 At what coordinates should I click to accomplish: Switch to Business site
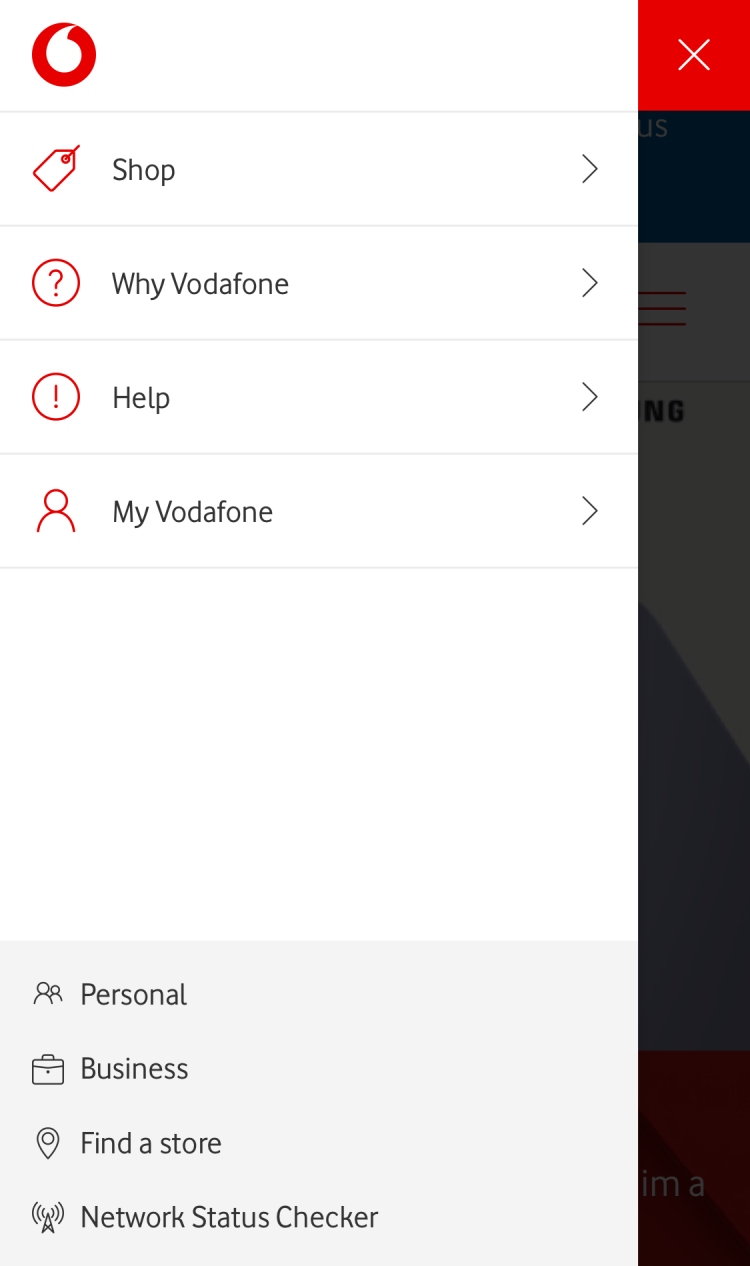tap(133, 1069)
